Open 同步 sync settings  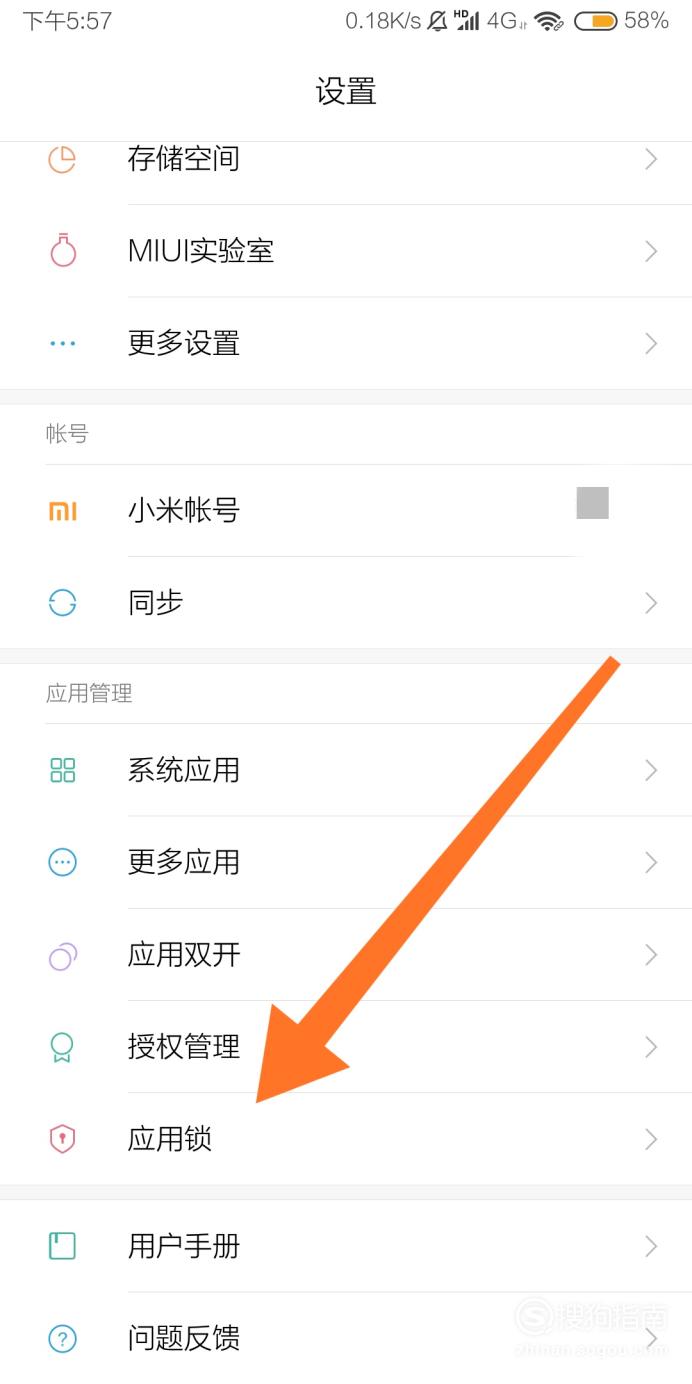346,603
